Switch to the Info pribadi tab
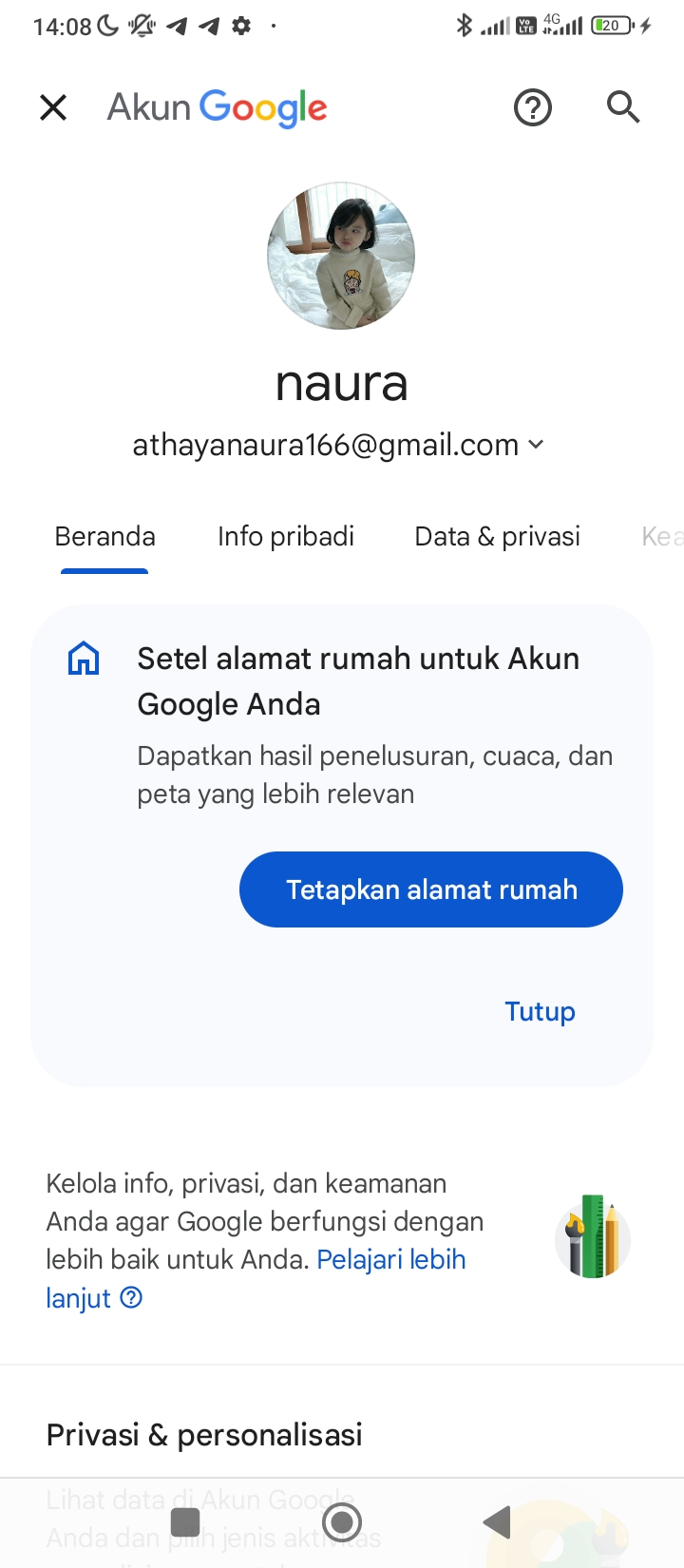Screen dimensions: 684x1568 pos(286,536)
